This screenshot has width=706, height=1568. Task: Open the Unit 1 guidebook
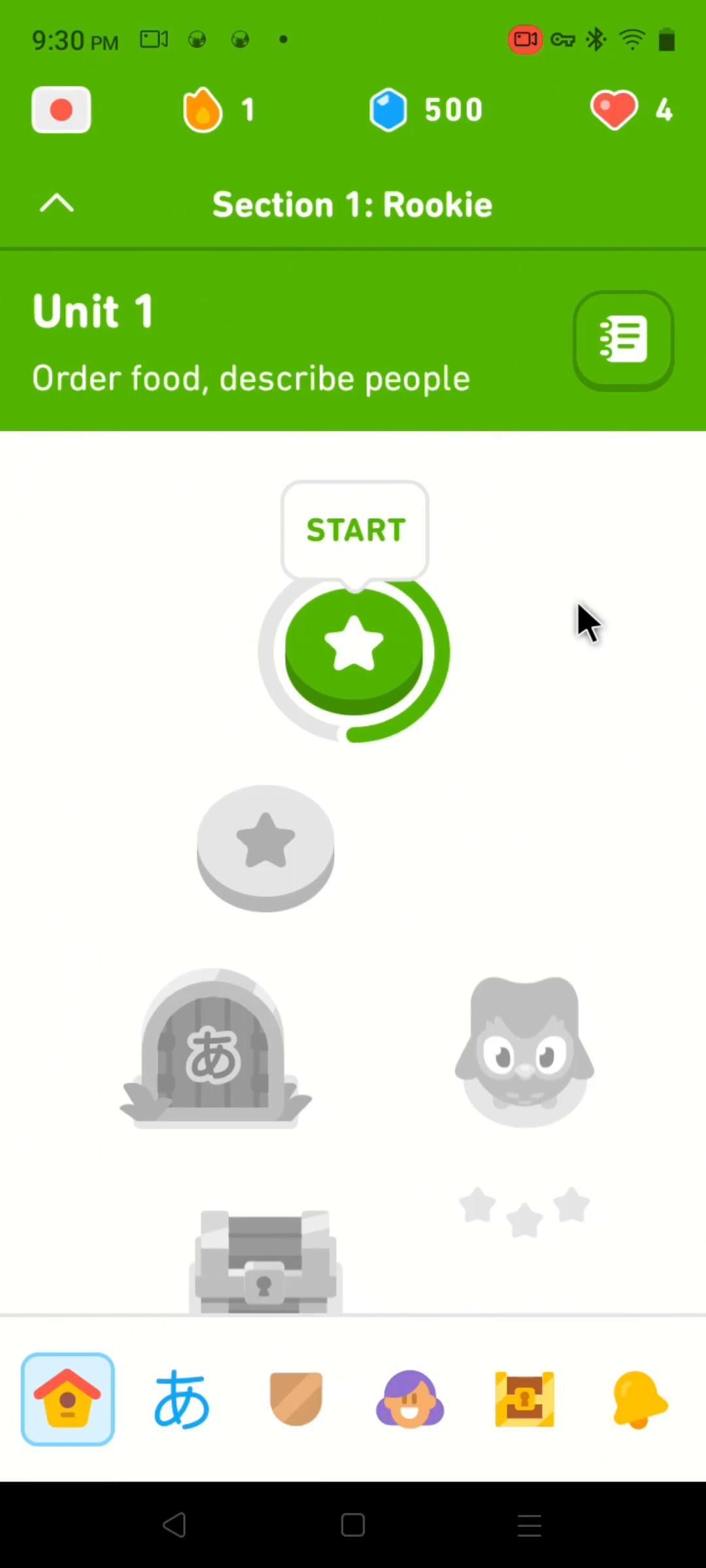623,340
